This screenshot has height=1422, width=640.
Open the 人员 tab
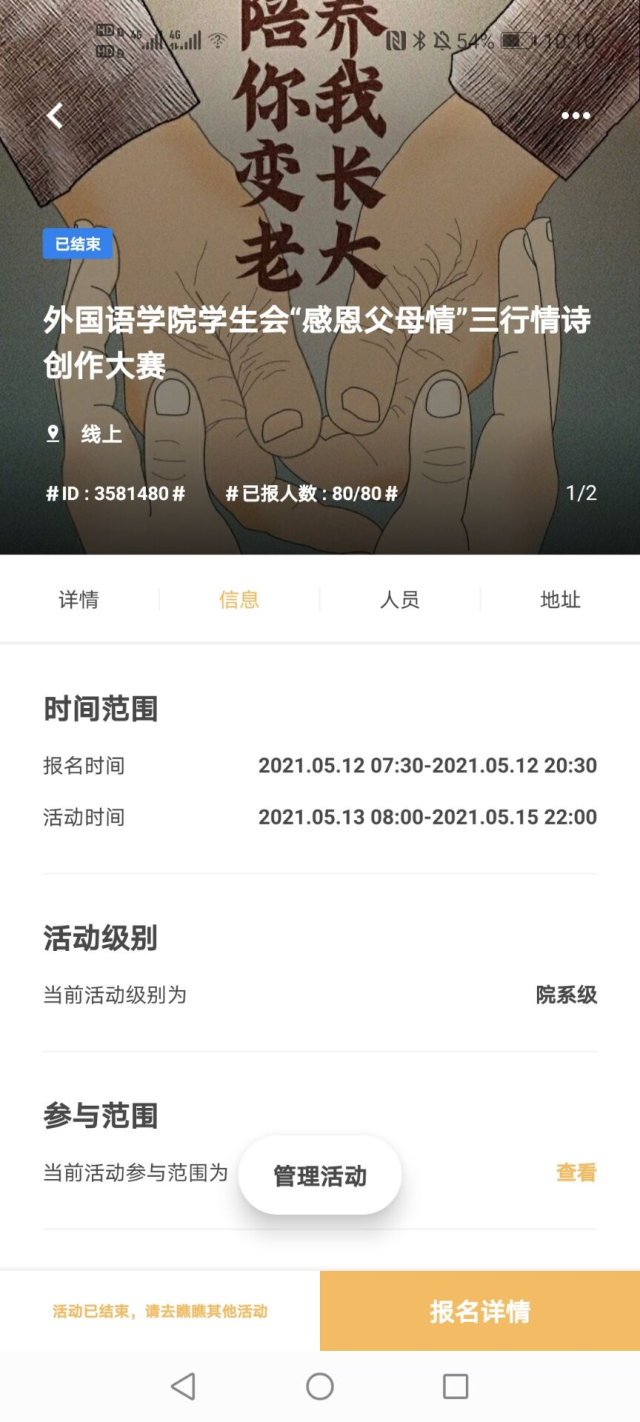coord(399,600)
